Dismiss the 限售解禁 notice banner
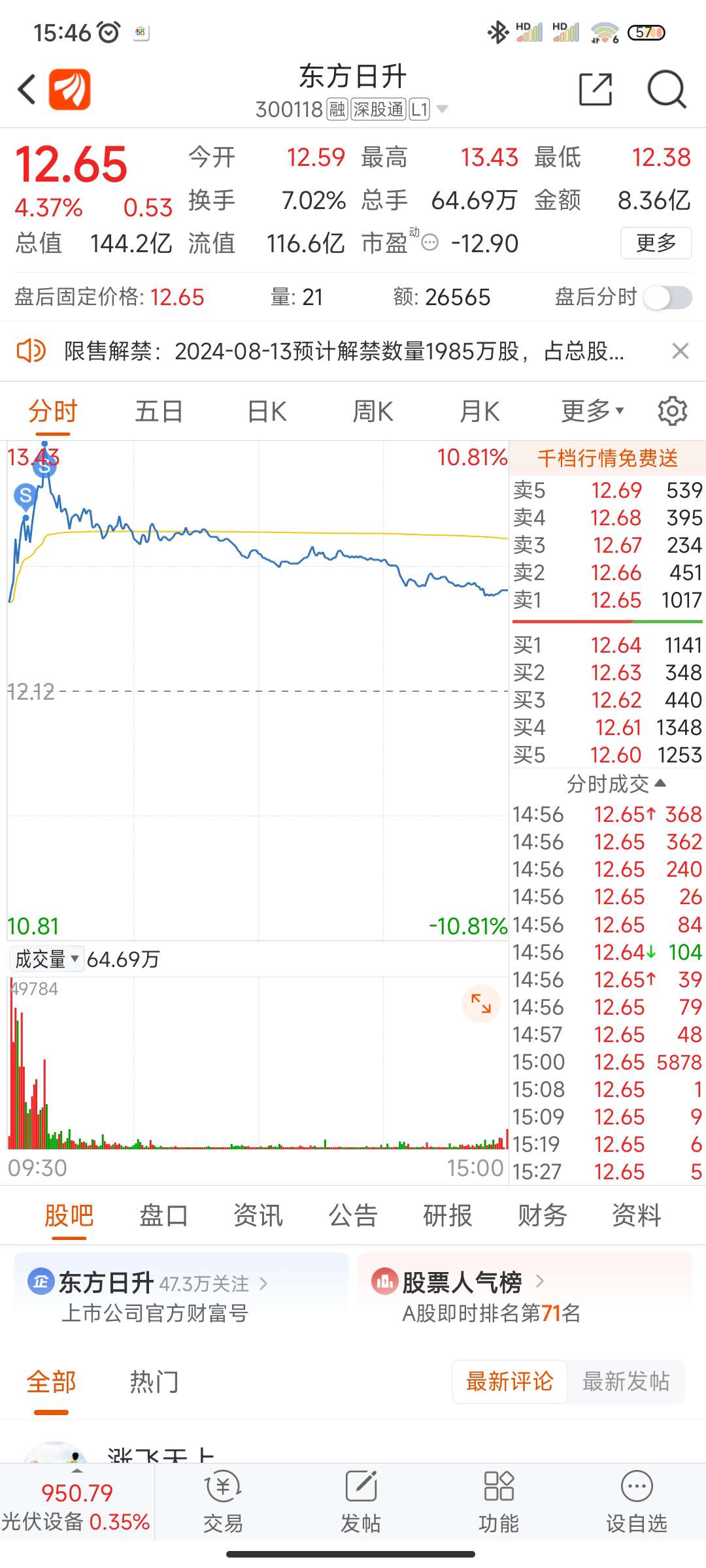 (681, 351)
